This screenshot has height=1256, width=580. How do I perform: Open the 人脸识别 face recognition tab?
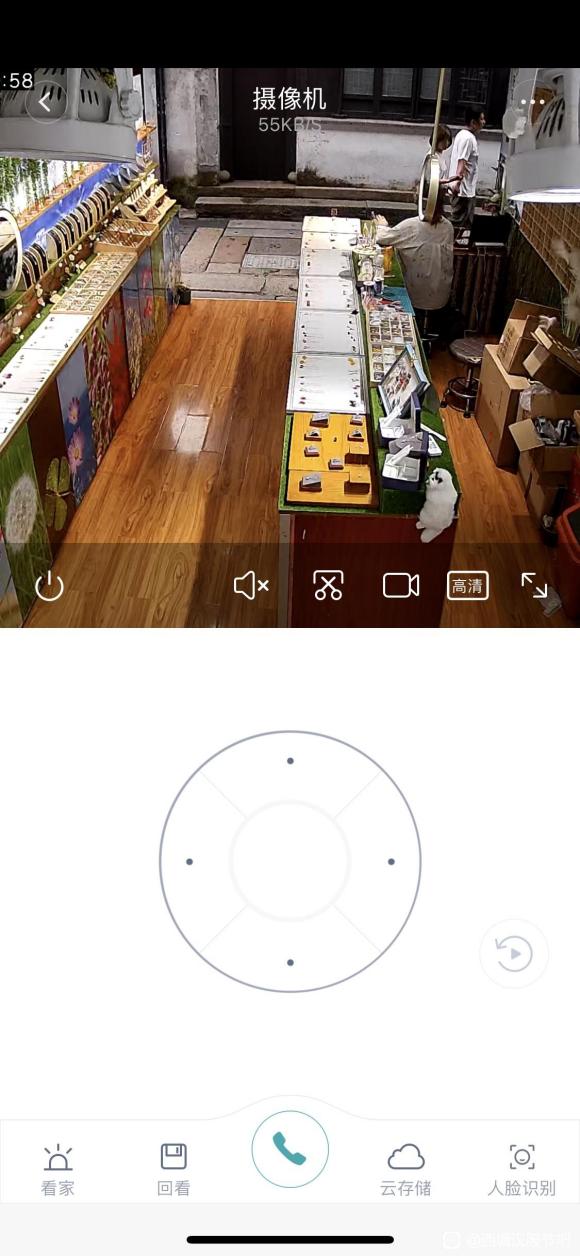click(x=522, y=1170)
